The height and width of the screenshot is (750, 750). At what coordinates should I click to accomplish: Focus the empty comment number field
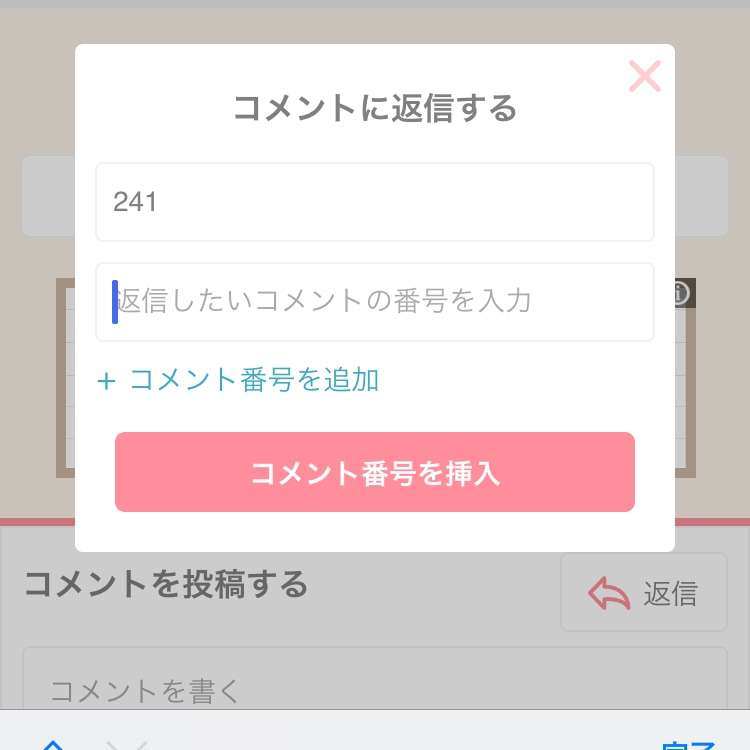tap(375, 302)
